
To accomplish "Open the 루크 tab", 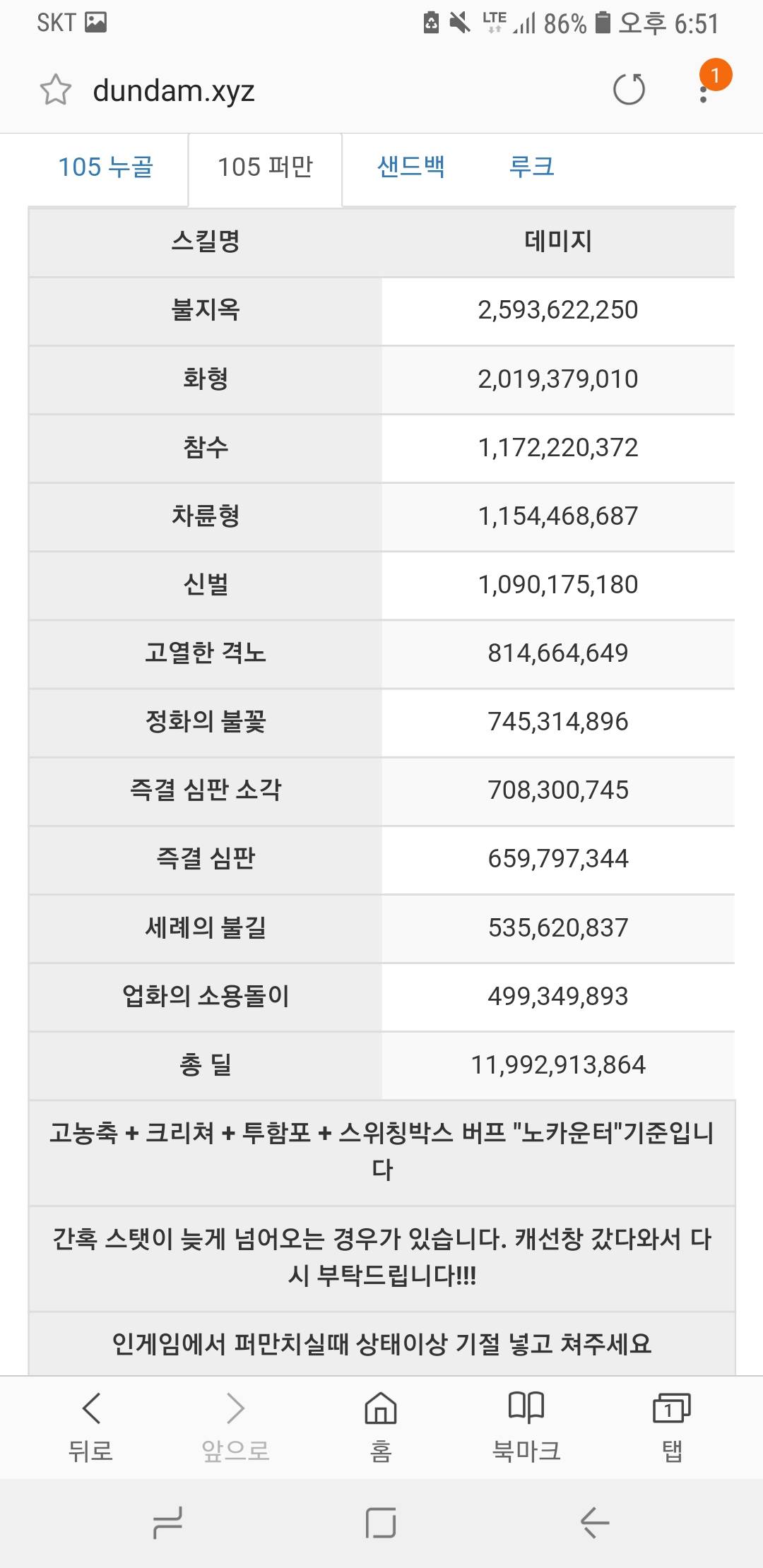I will [x=532, y=167].
